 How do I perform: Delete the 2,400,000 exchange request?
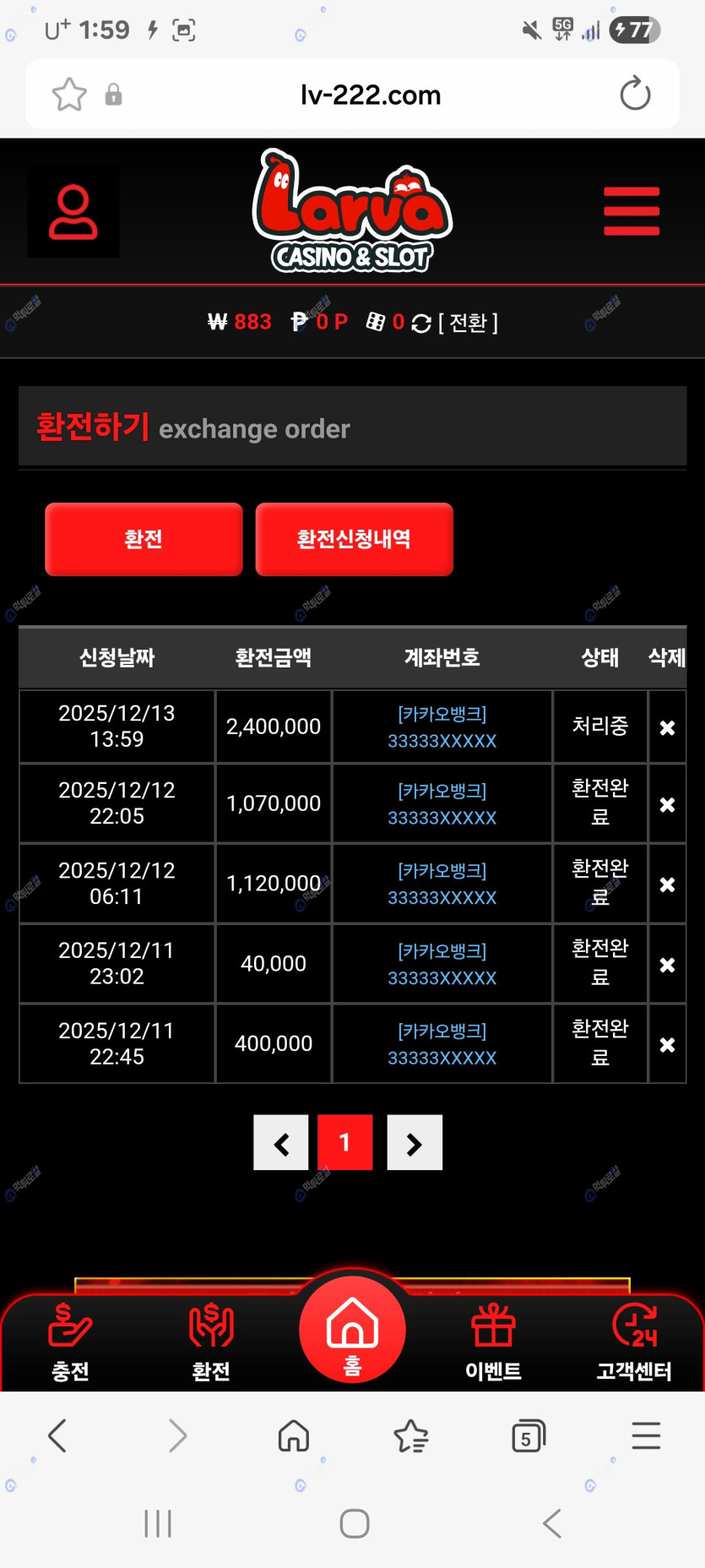coord(667,727)
